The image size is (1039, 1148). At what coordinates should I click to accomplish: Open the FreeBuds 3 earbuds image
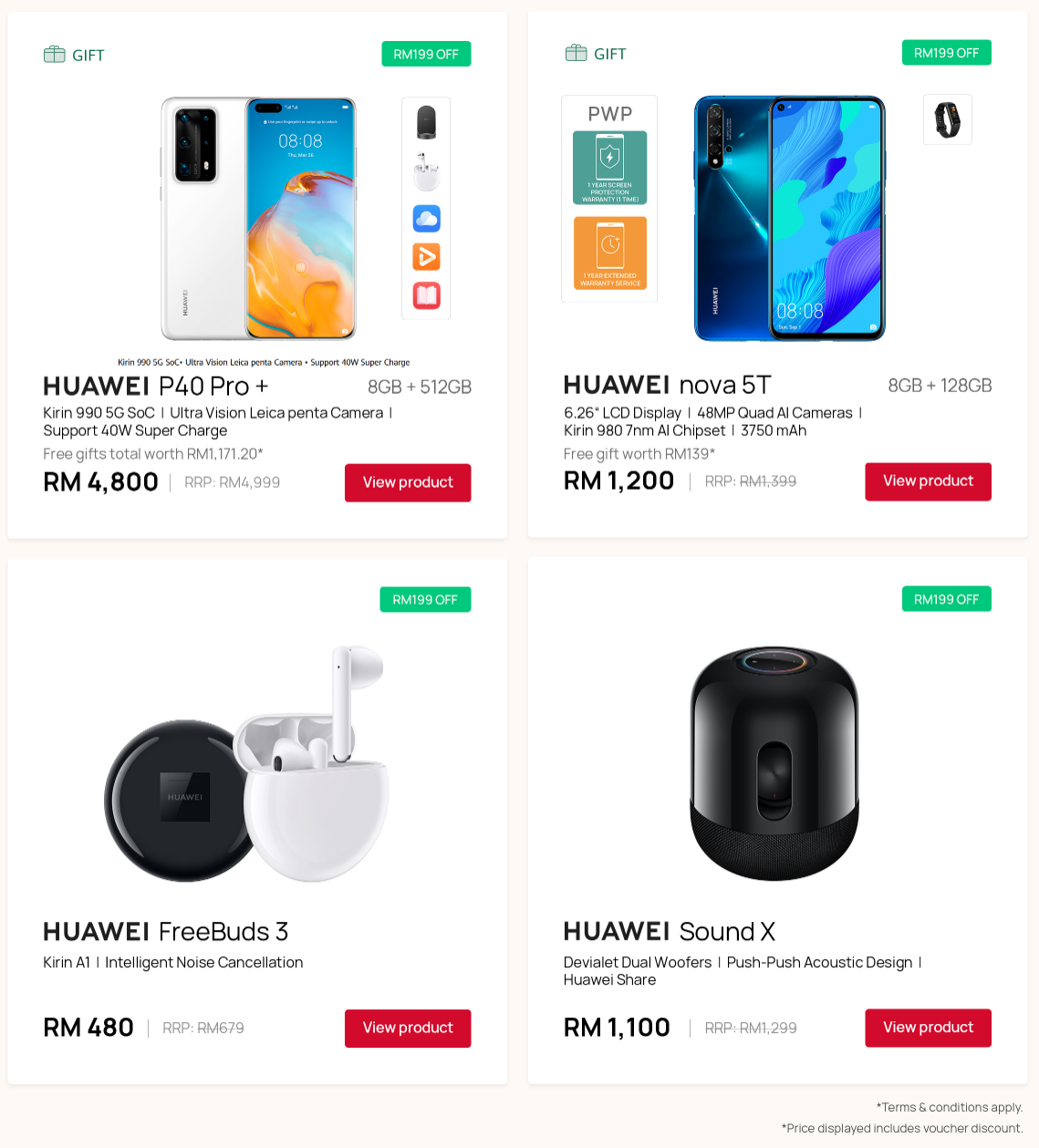[248, 766]
